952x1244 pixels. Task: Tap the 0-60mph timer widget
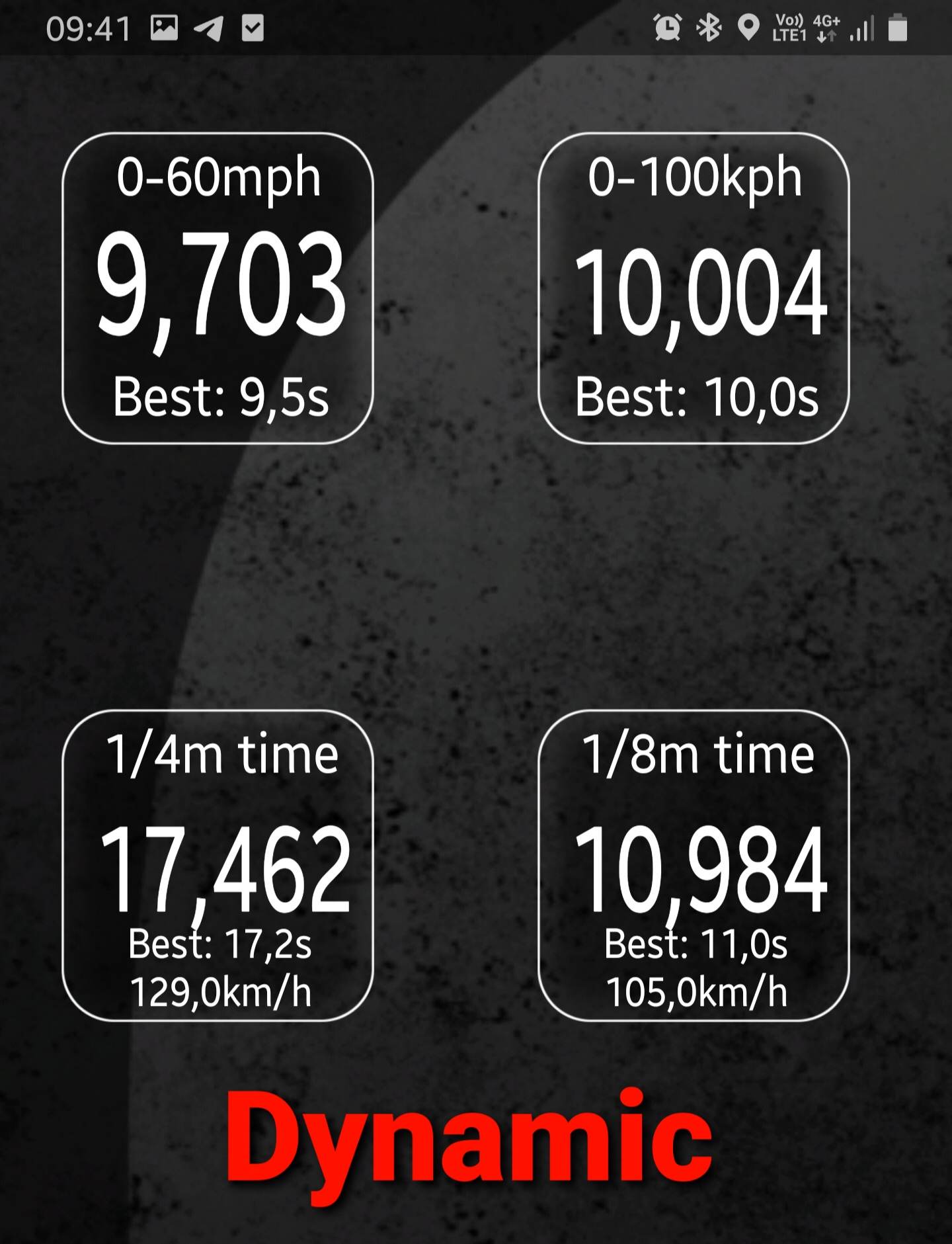(x=218, y=288)
